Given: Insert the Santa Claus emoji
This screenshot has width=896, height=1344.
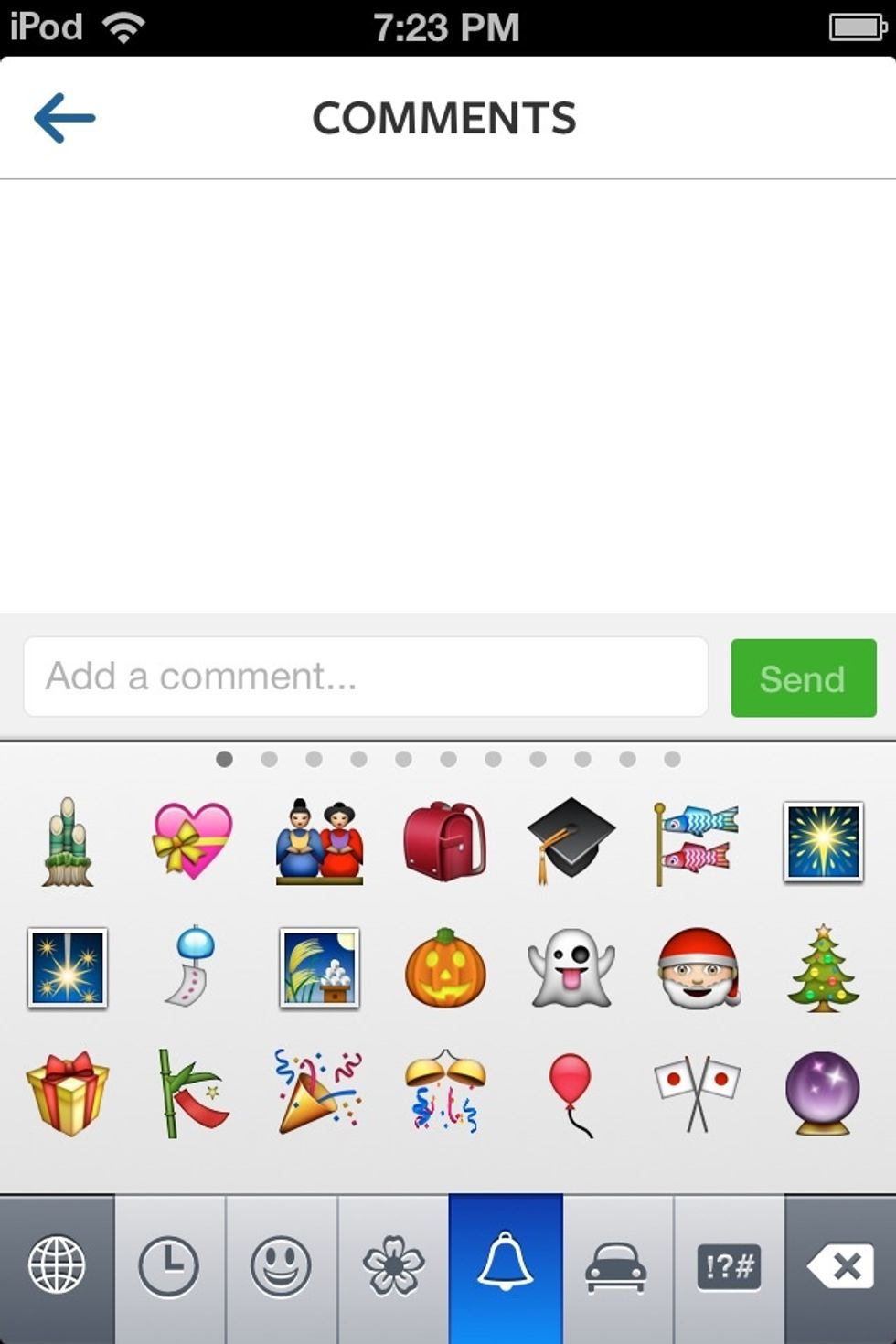Looking at the screenshot, I should click(x=698, y=968).
